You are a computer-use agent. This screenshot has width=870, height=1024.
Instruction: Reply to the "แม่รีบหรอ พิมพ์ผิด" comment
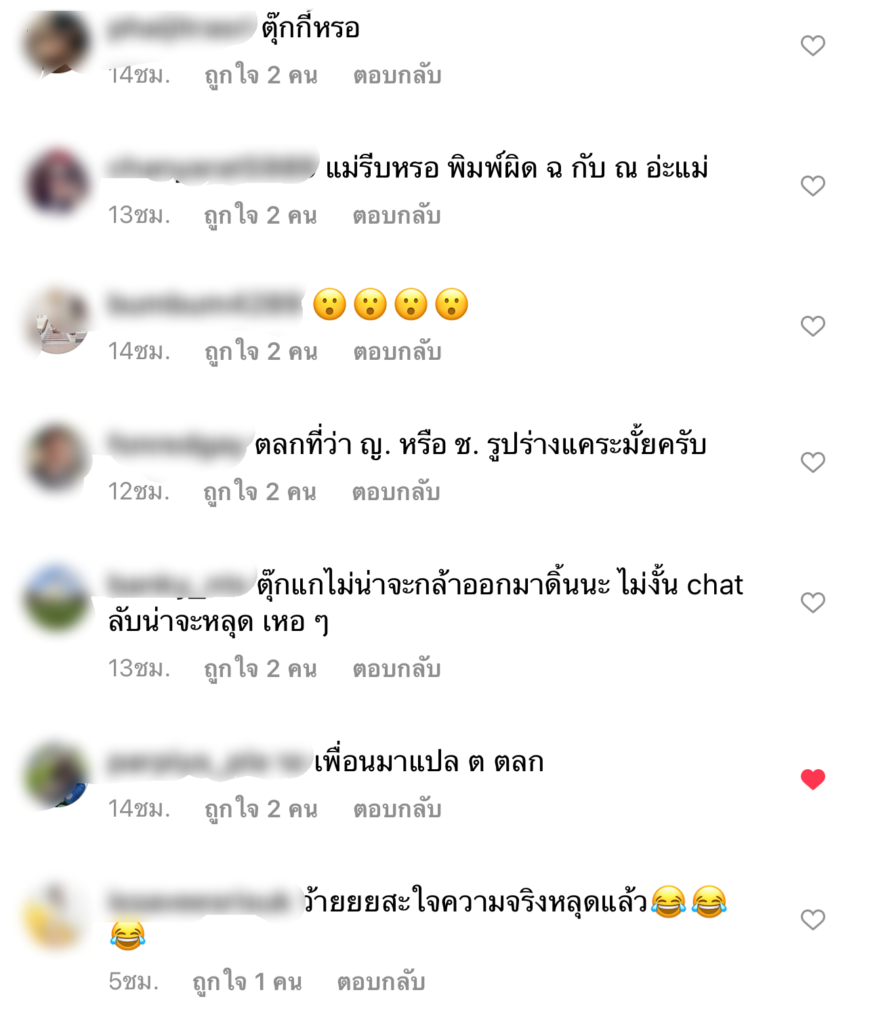click(x=396, y=216)
